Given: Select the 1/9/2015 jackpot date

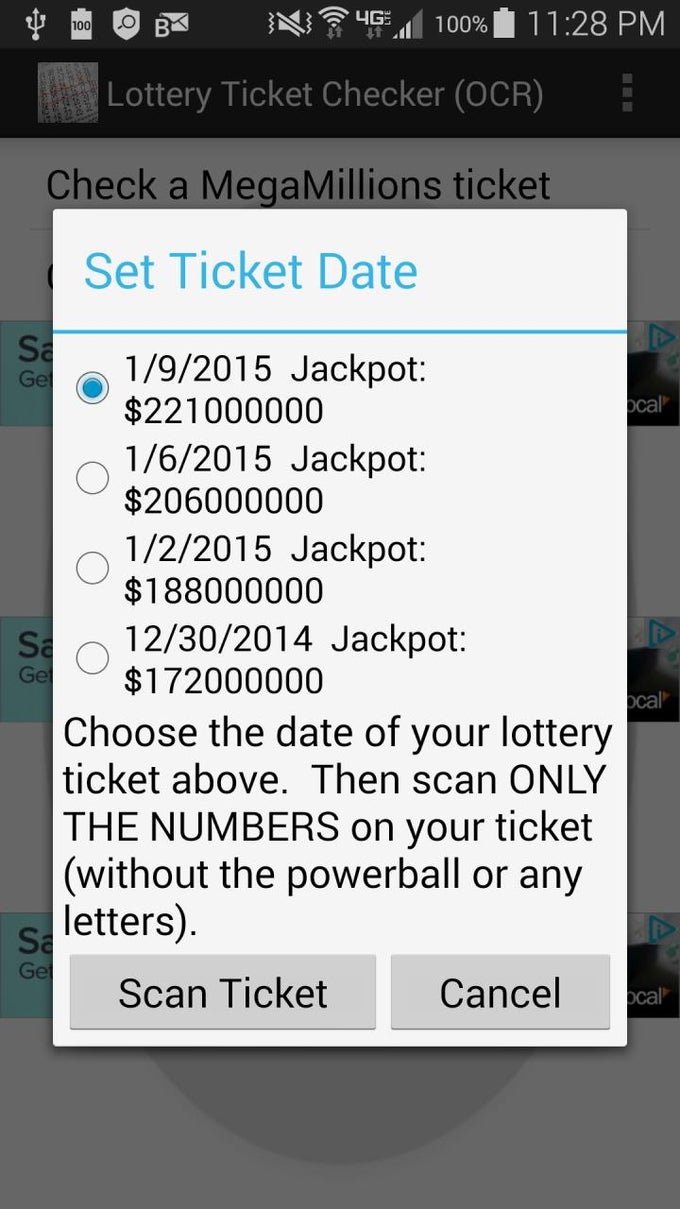Looking at the screenshot, I should pos(93,388).
